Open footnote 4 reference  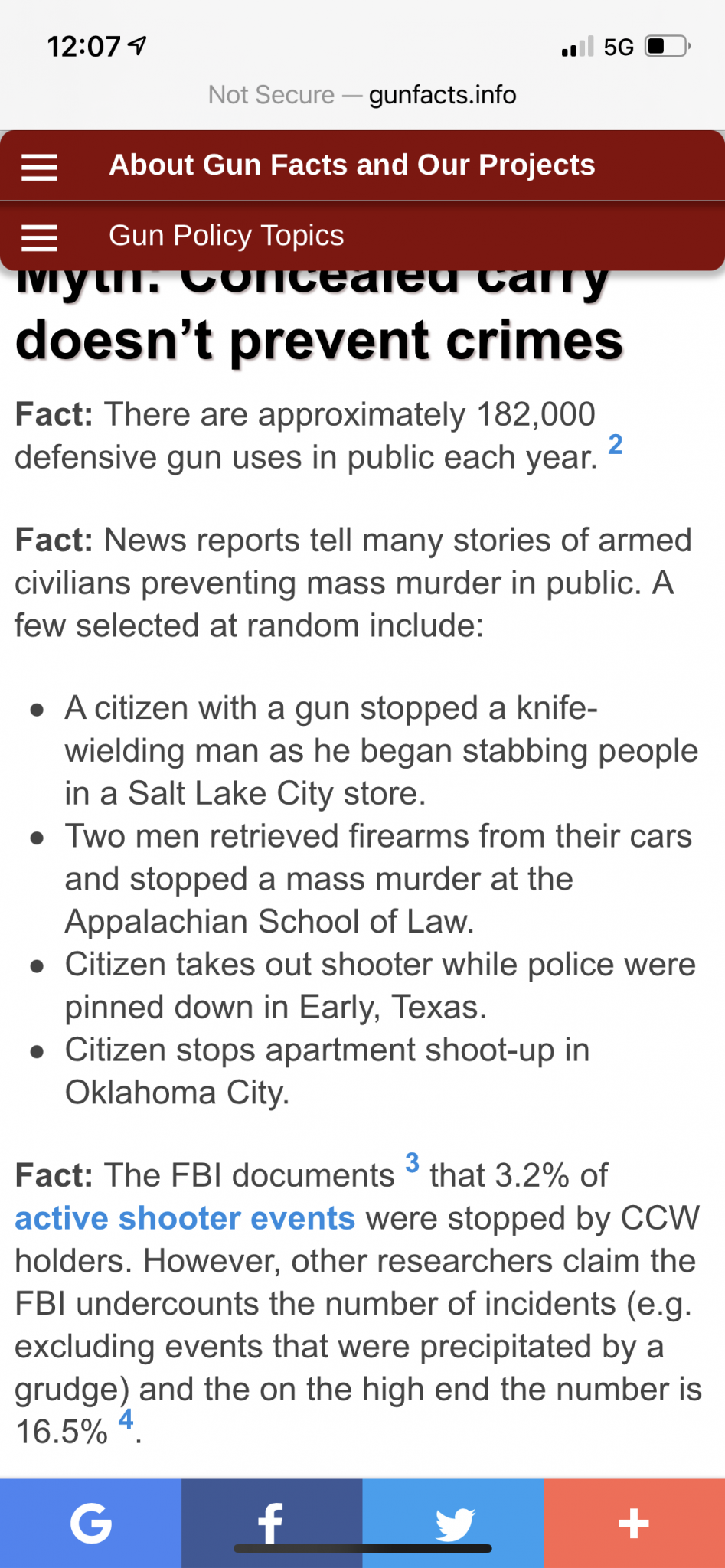pyautogui.click(x=126, y=1419)
